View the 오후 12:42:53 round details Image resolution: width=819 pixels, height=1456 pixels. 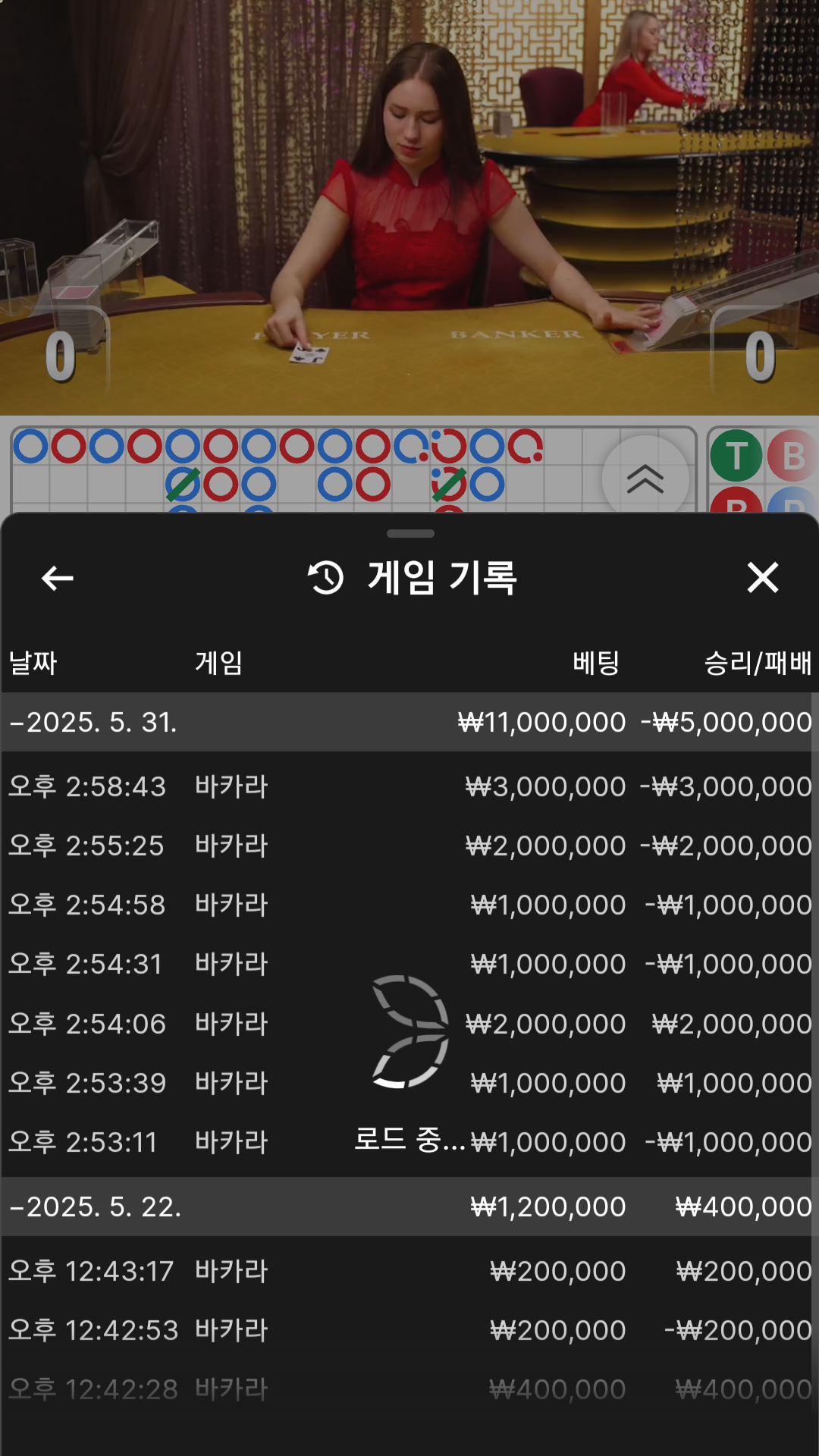coord(409,1330)
